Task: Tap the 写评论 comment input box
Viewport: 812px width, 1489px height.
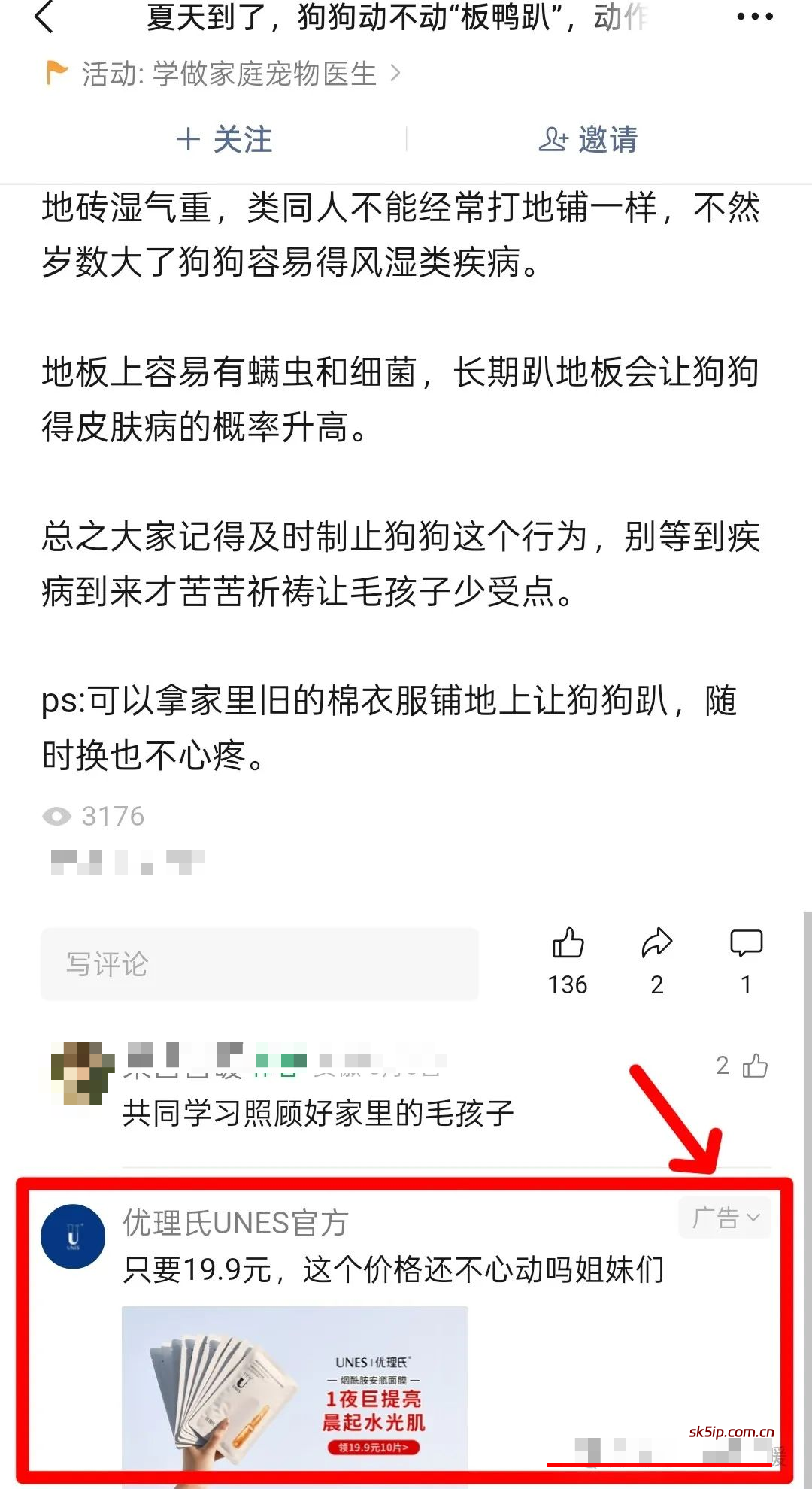Action: tap(261, 964)
